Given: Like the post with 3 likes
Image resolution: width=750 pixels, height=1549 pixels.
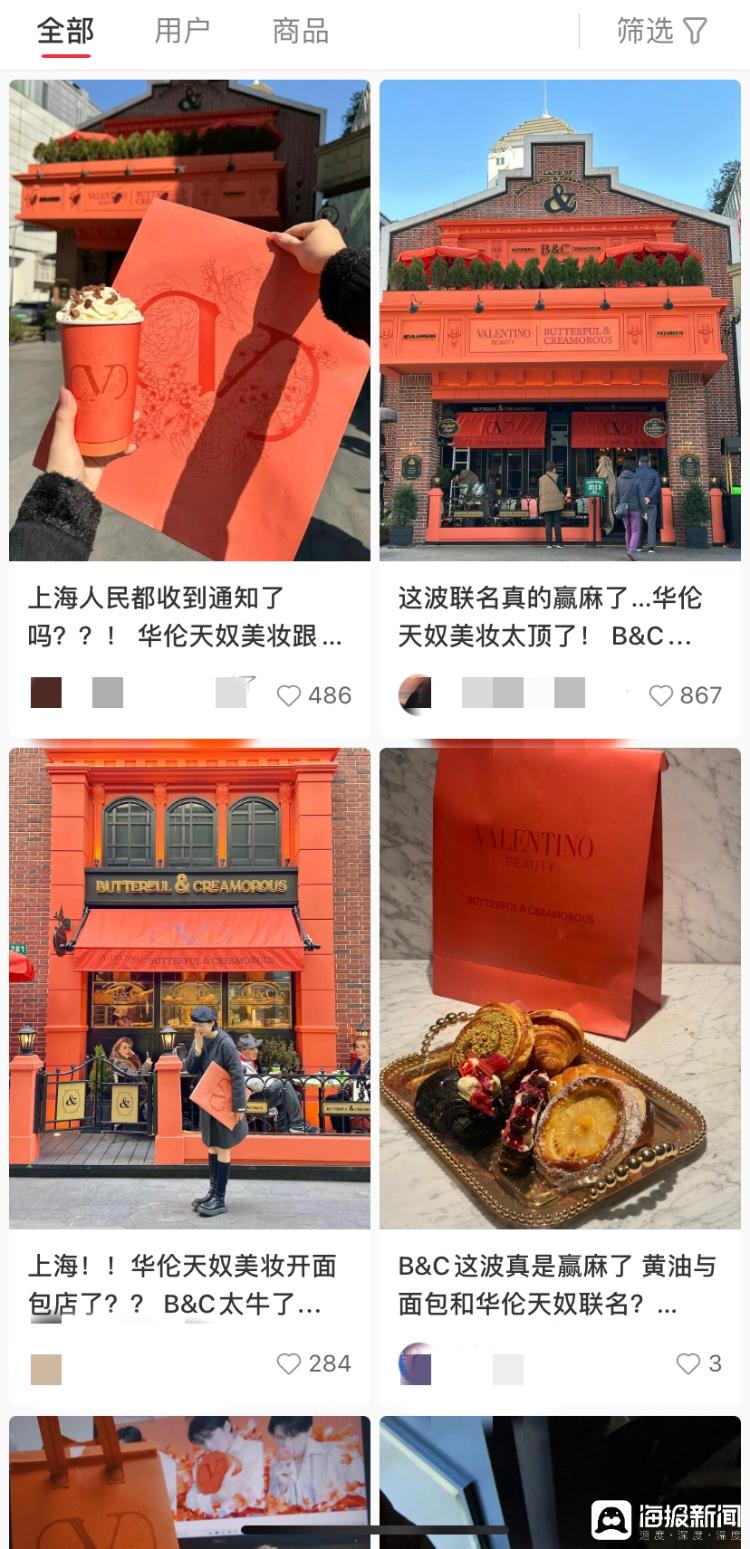Looking at the screenshot, I should click(x=688, y=1363).
